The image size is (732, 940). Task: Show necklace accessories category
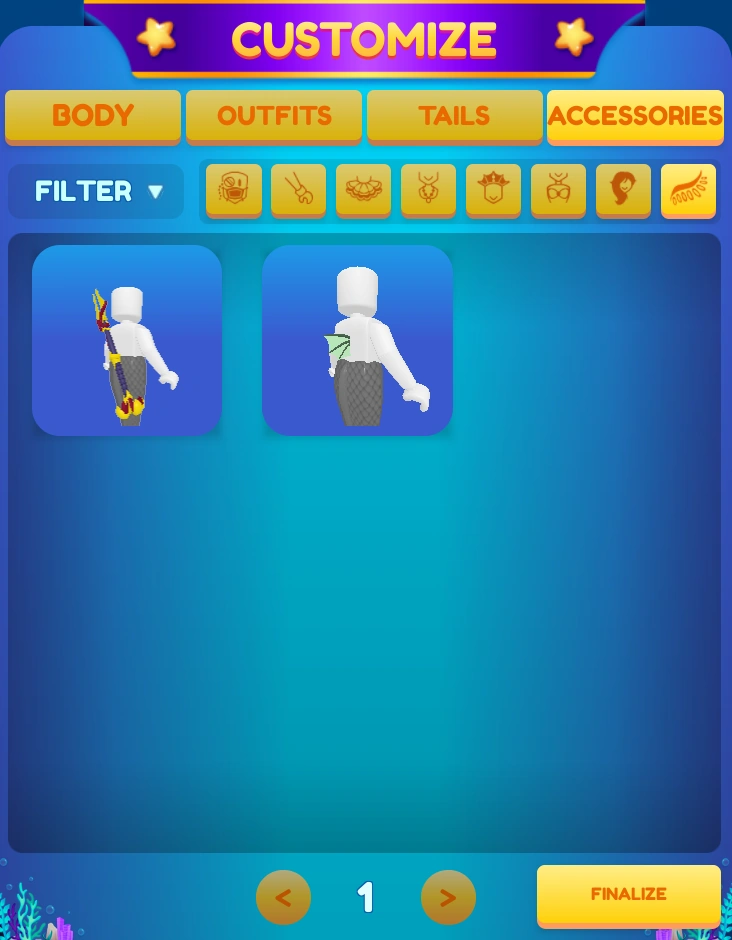(x=429, y=189)
